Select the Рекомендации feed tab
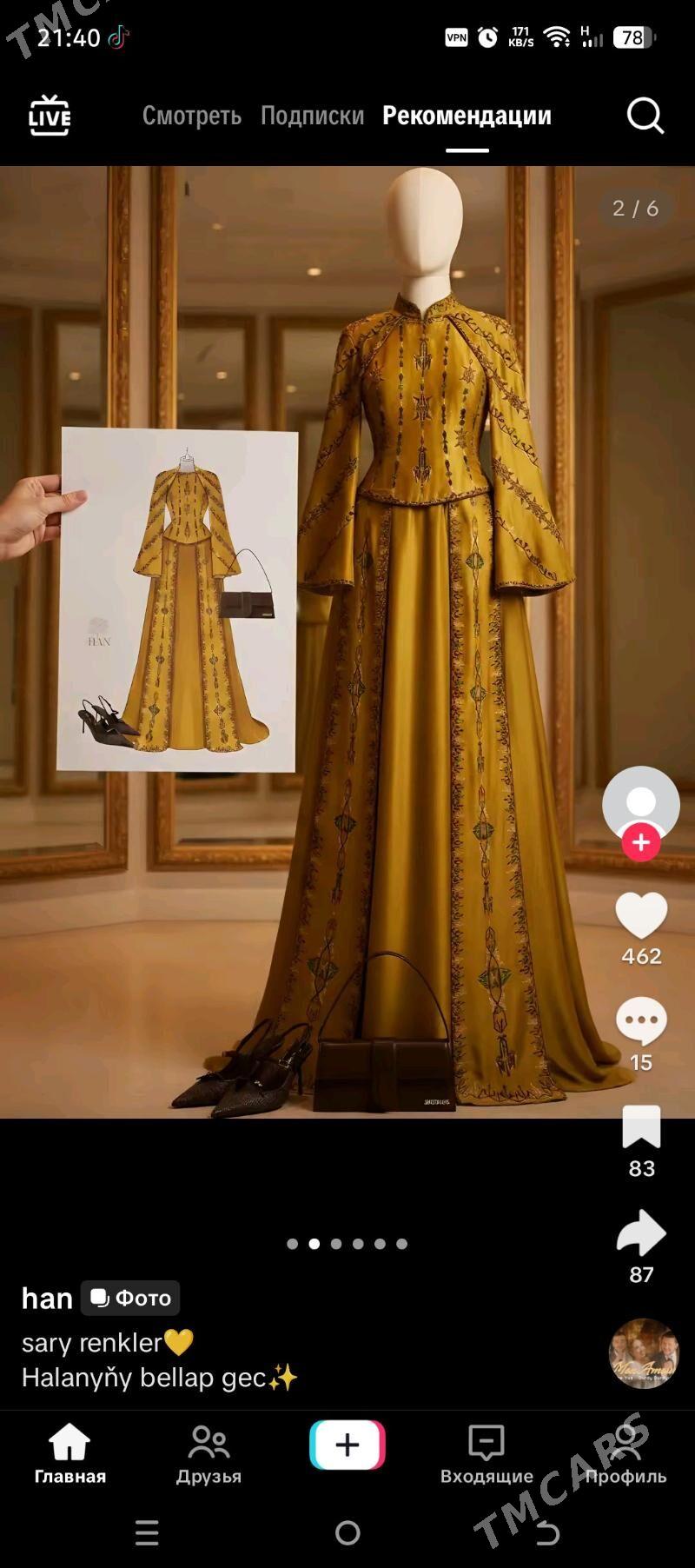The height and width of the screenshot is (1568, 695). pyautogui.click(x=467, y=116)
